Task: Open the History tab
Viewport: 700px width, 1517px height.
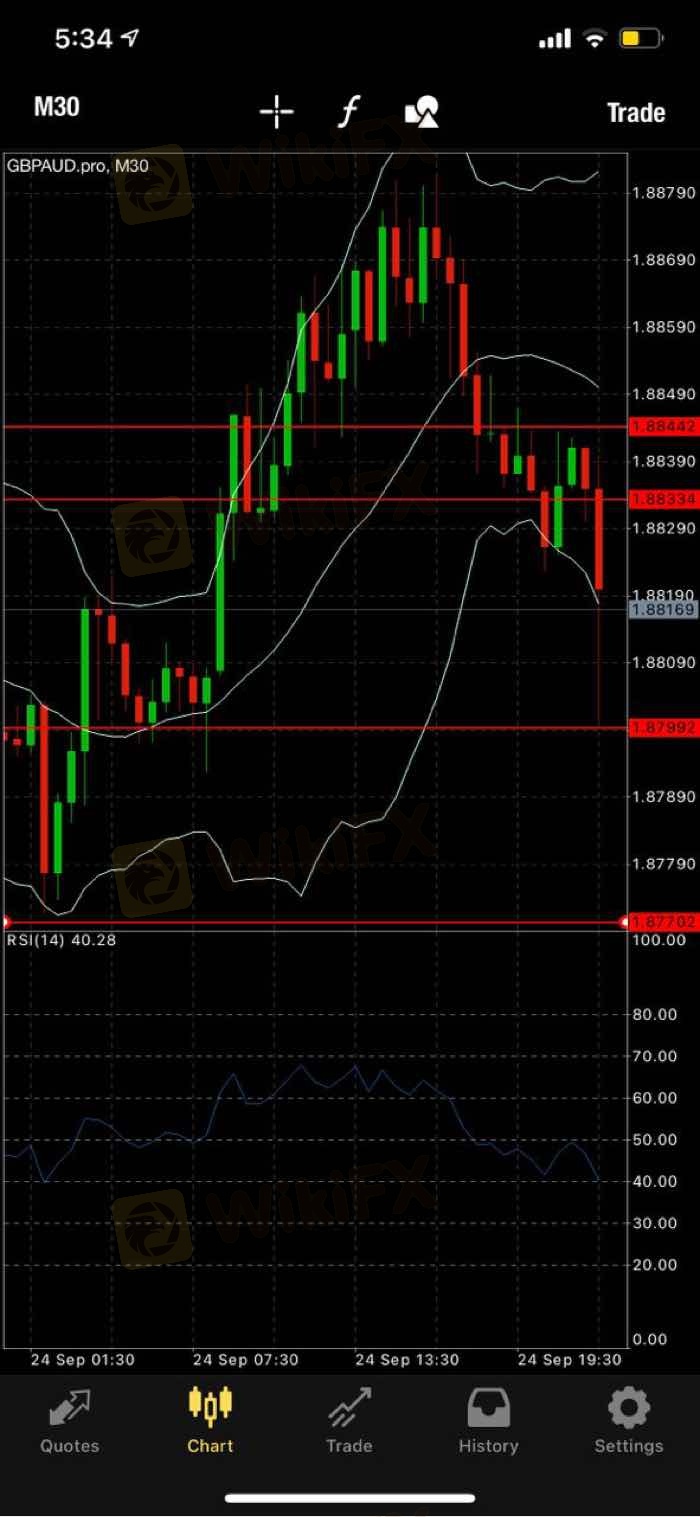Action: pyautogui.click(x=488, y=1422)
